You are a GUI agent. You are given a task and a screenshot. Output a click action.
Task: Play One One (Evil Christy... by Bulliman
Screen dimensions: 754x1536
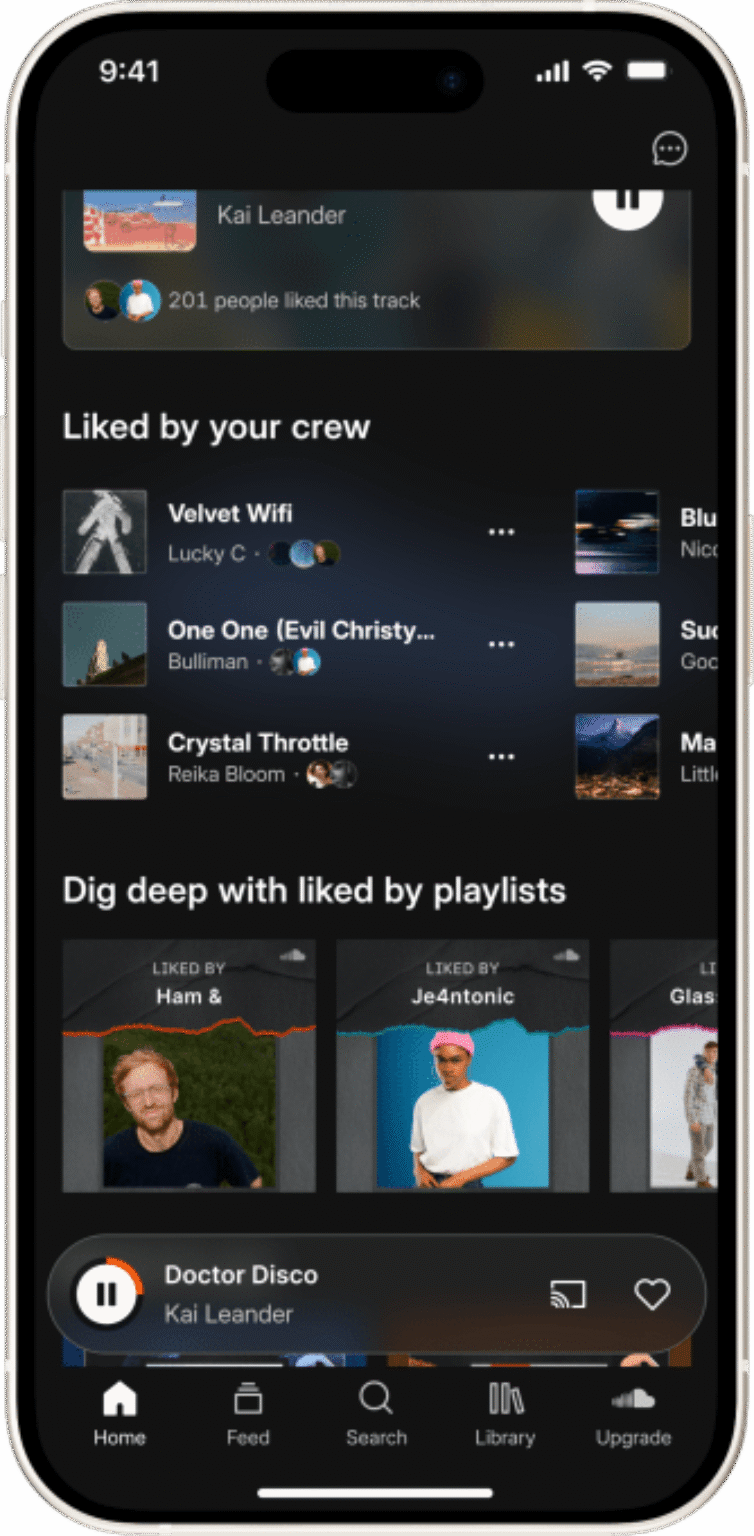(300, 631)
